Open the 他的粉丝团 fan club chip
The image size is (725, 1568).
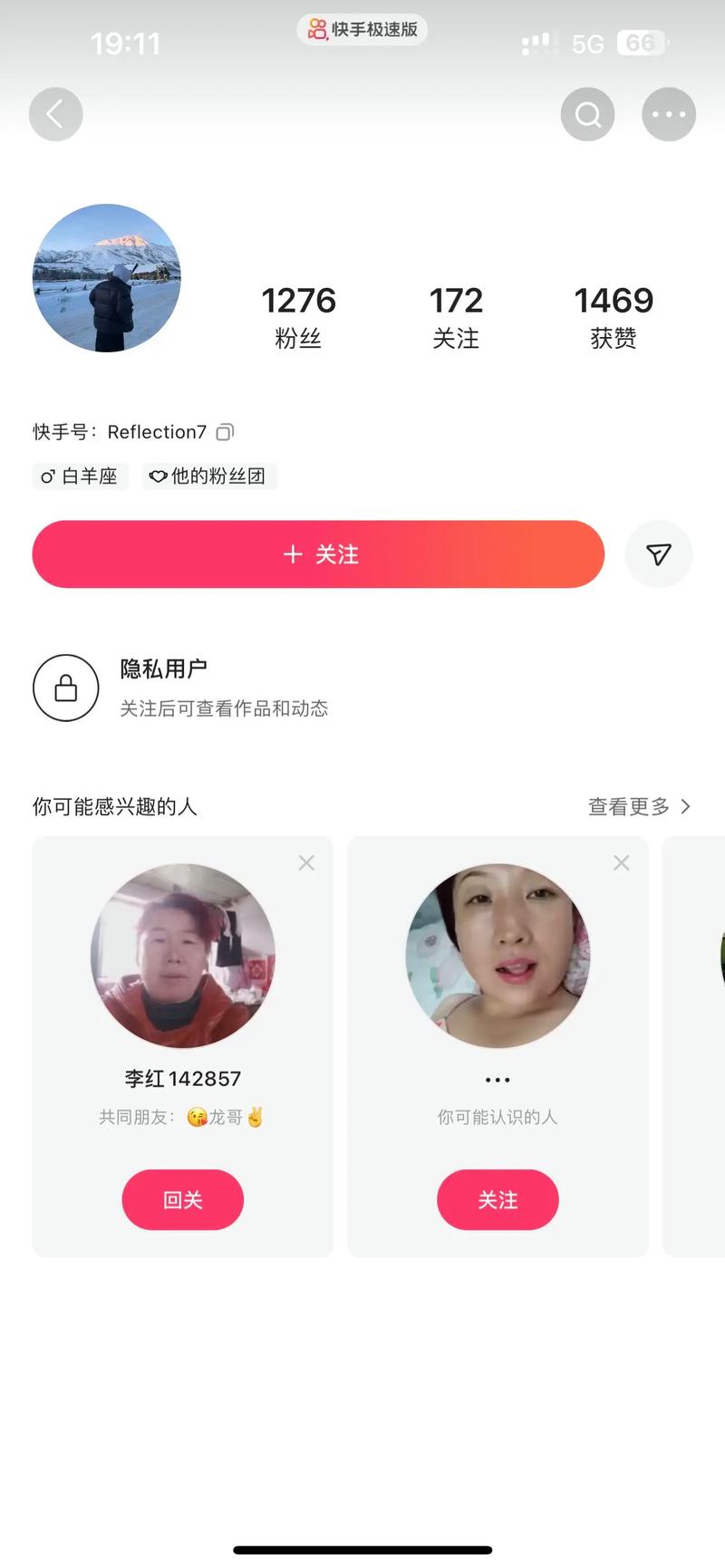209,476
